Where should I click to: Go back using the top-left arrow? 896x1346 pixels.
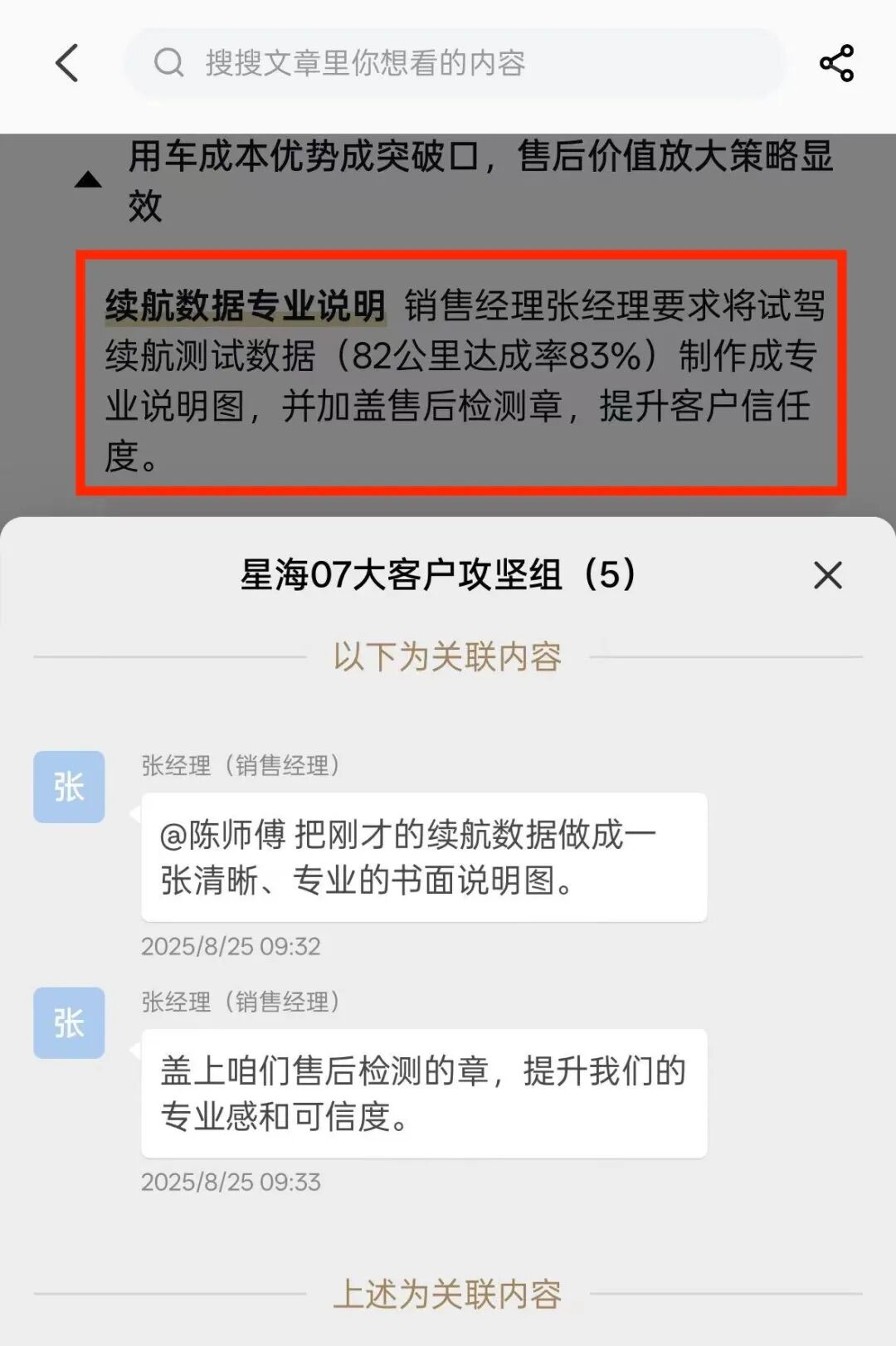(x=66, y=63)
